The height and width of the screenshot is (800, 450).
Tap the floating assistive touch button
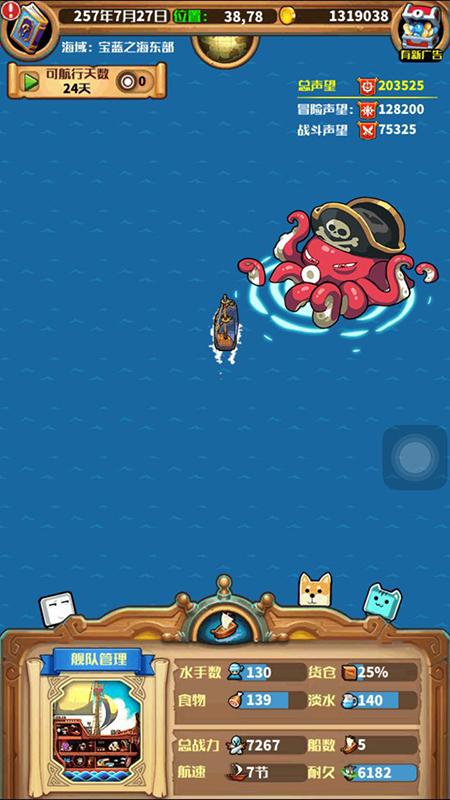pyautogui.click(x=415, y=458)
